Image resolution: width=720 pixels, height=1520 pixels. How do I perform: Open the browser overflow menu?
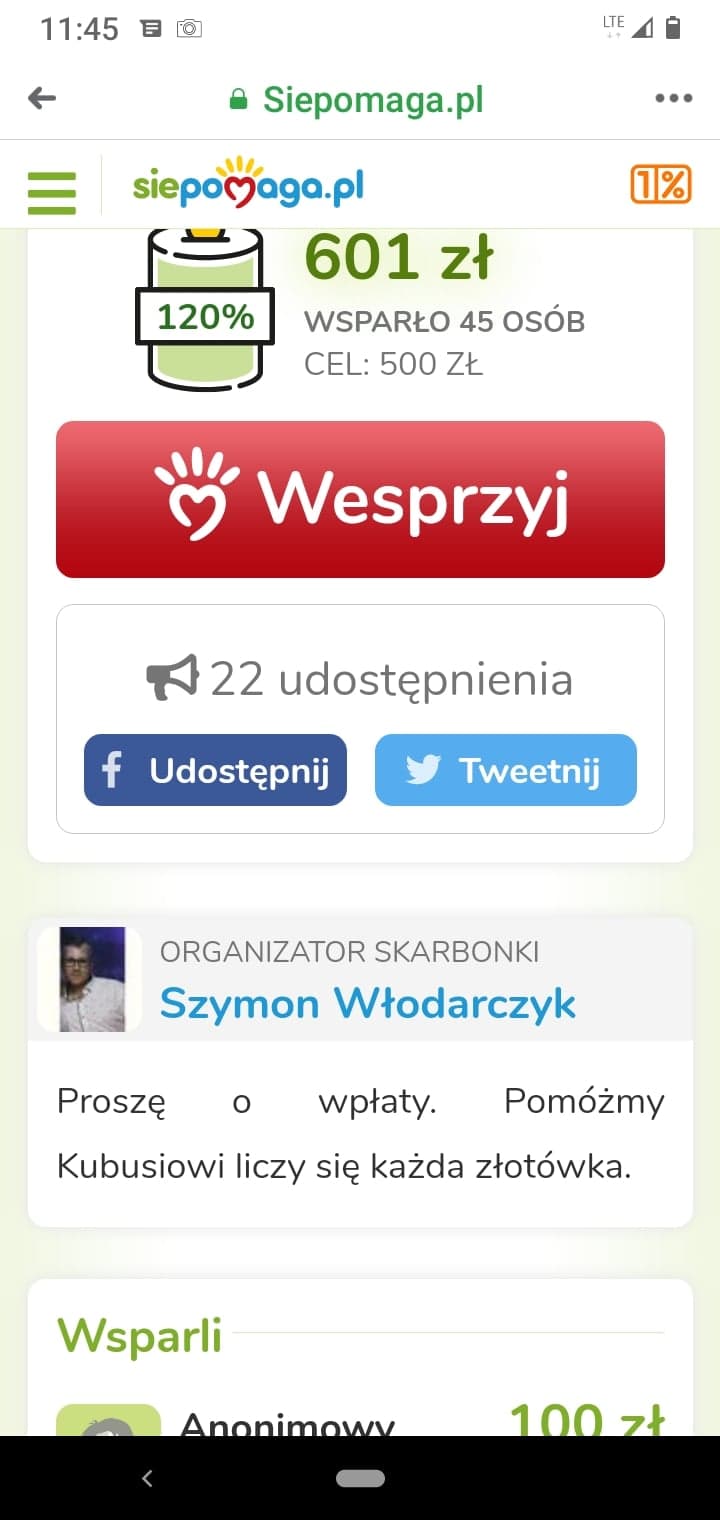pyautogui.click(x=673, y=98)
